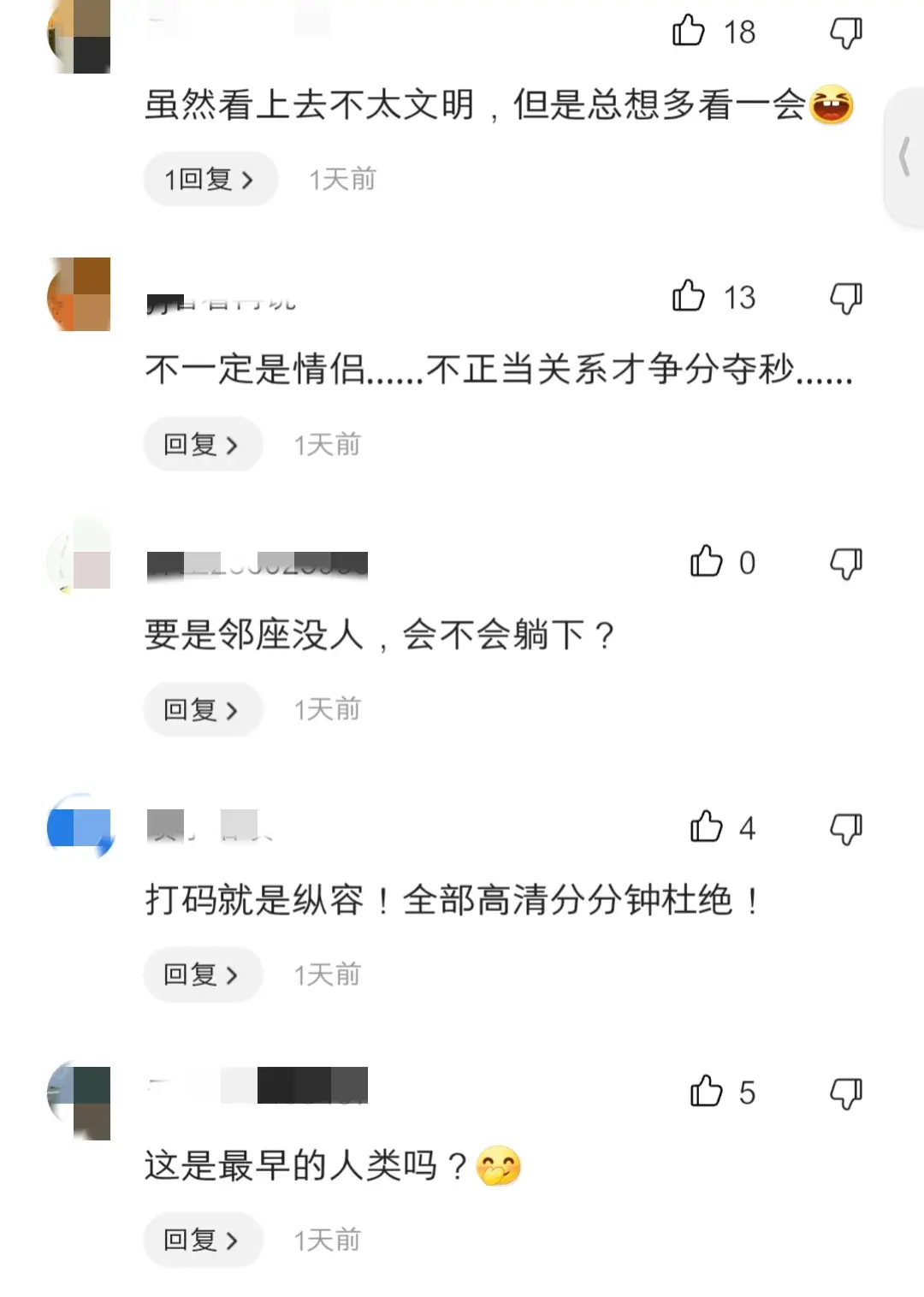Screen dimensions: 924x1297
Task: Reply to the comment '不一定是情侣'
Action: (202, 445)
